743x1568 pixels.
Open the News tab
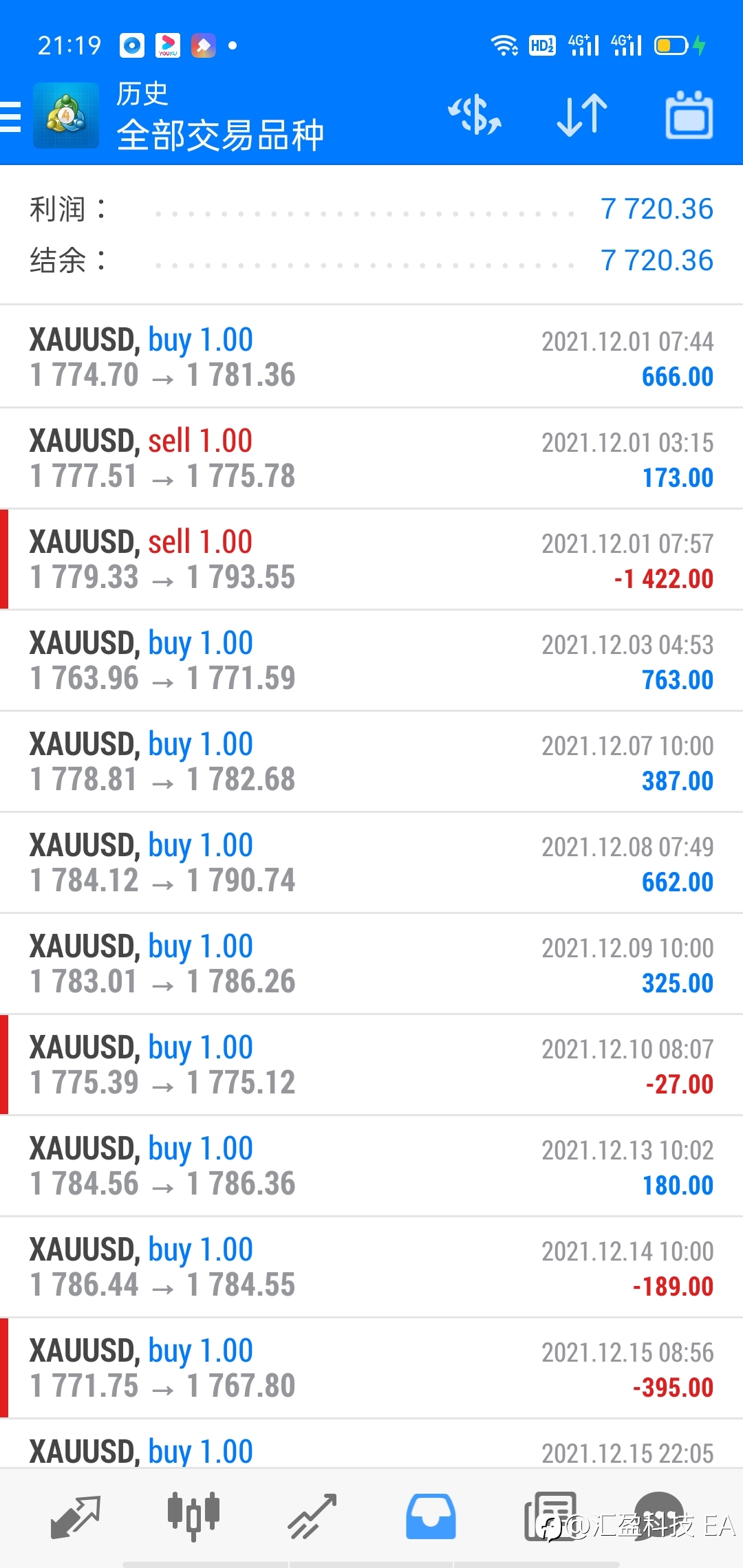[550, 1516]
